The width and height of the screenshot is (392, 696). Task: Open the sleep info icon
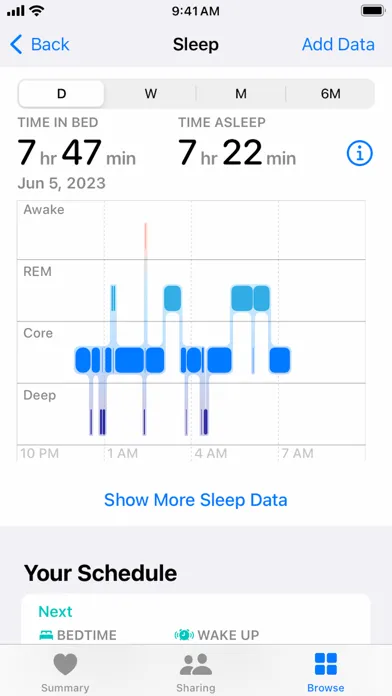[359, 154]
